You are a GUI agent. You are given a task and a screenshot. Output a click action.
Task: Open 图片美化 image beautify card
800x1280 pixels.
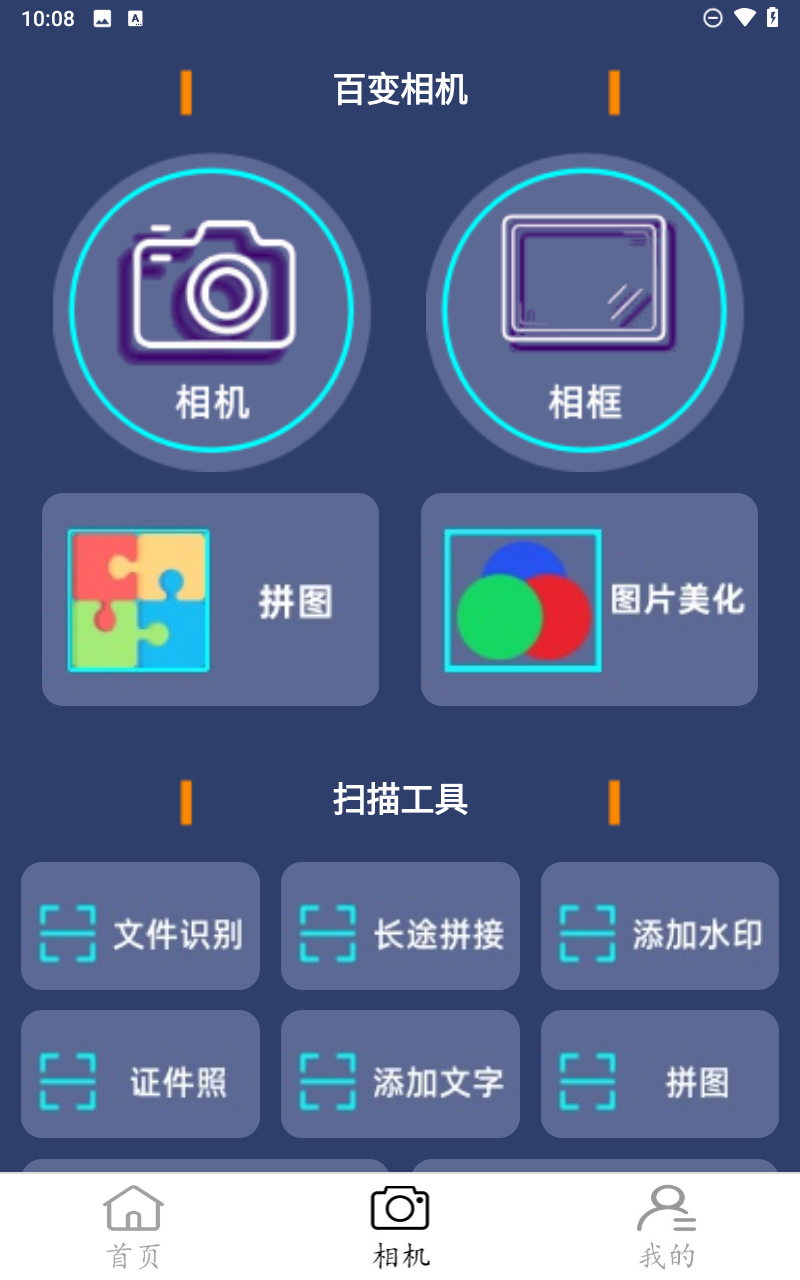[x=589, y=599]
